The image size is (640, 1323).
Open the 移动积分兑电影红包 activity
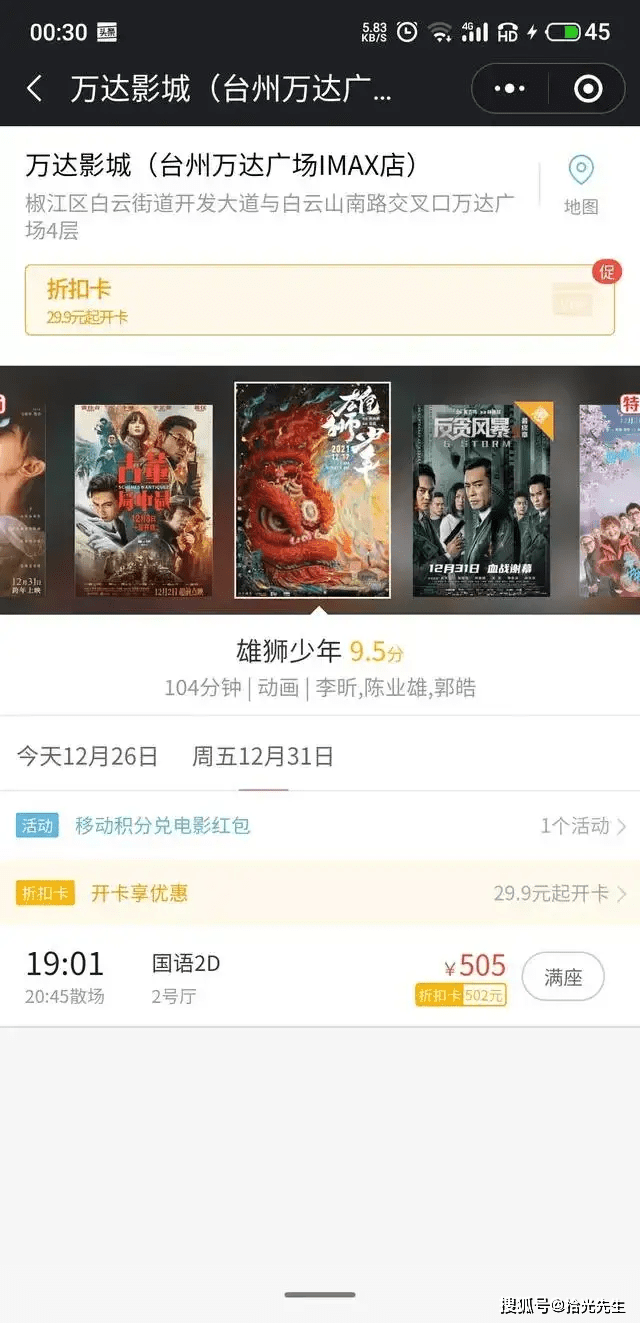tap(163, 826)
